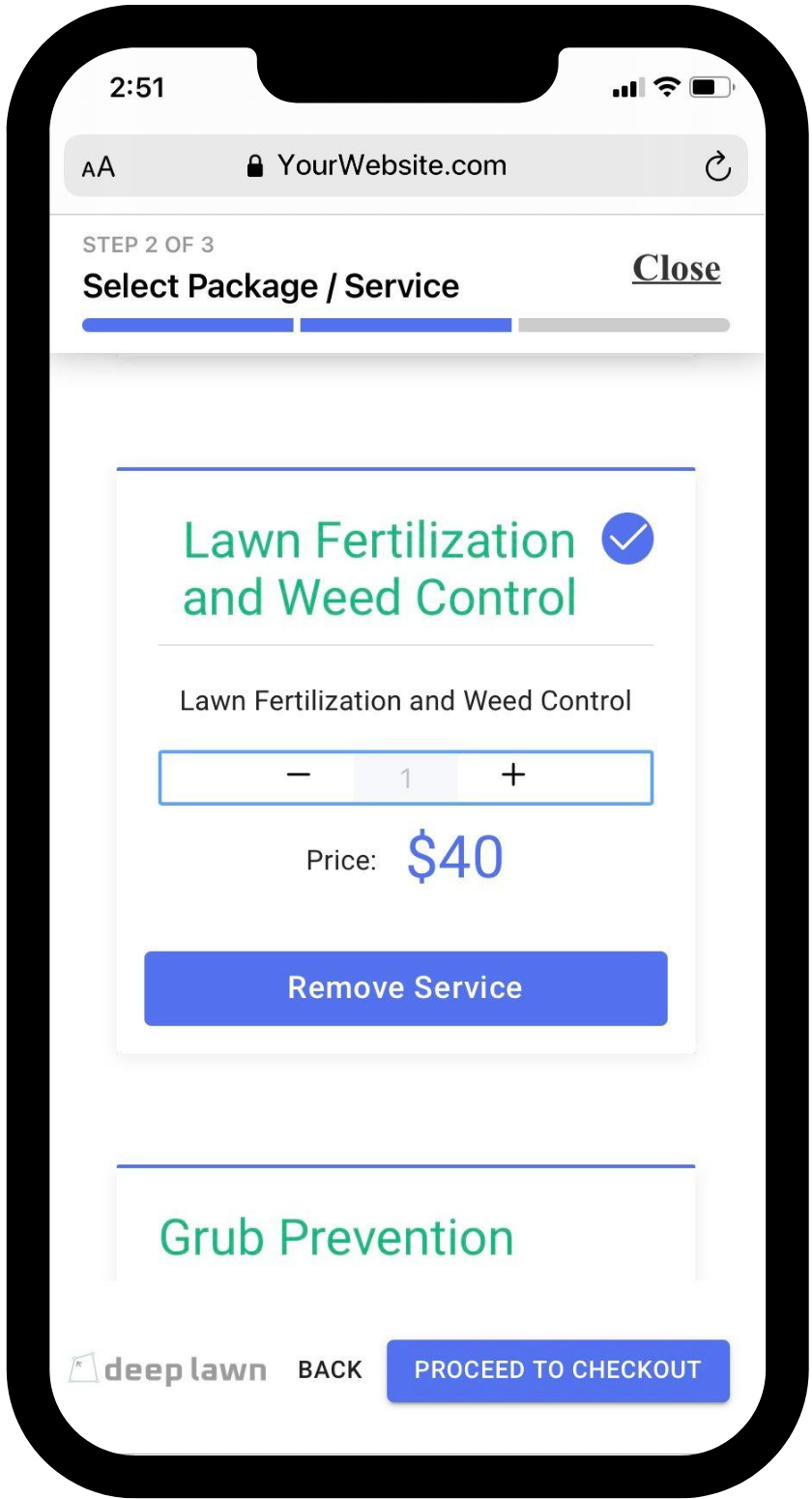Increase Lawn Fertilization quantity with plus
The height and width of the screenshot is (1499, 812).
pyautogui.click(x=513, y=775)
